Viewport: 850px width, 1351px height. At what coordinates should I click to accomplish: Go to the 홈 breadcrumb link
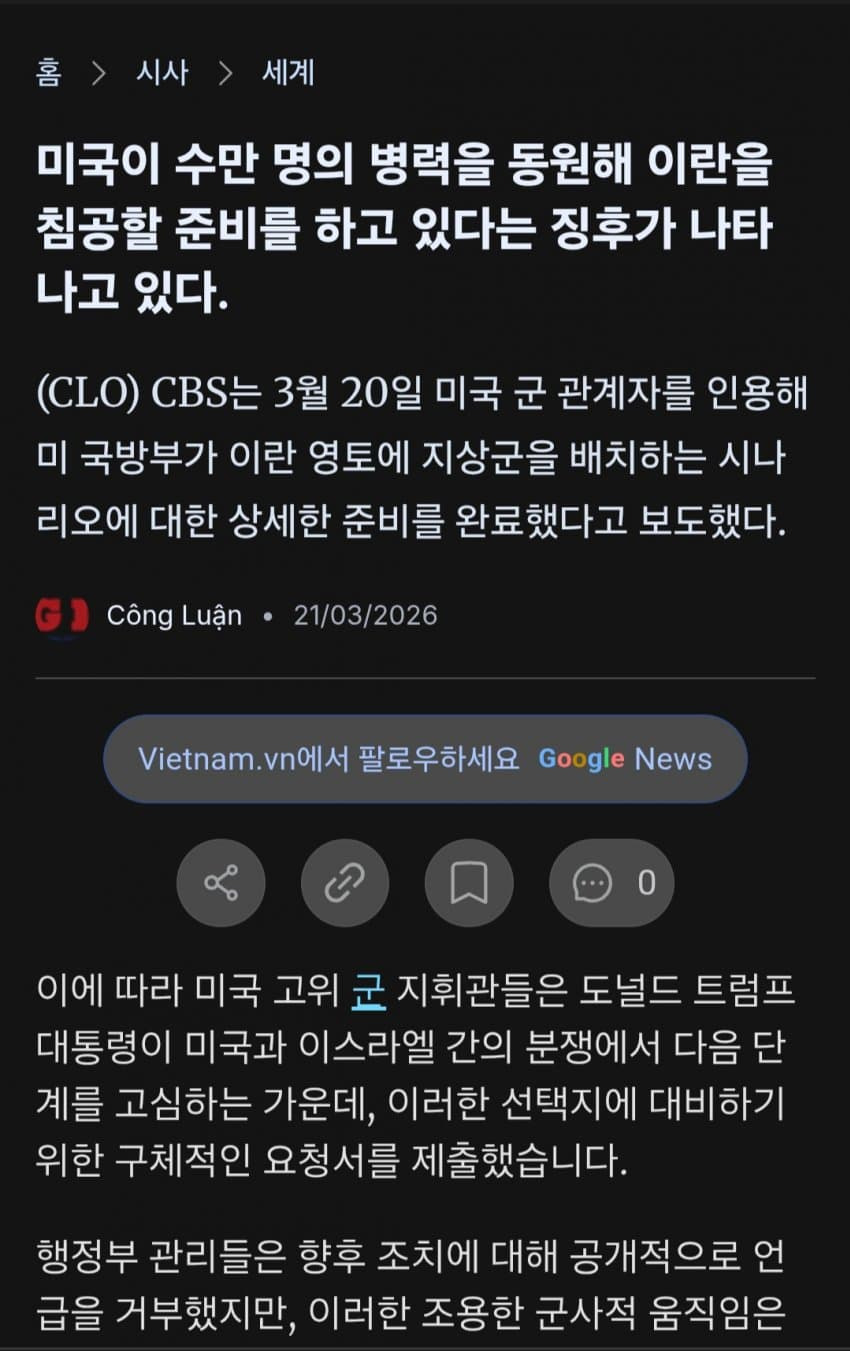48,73
